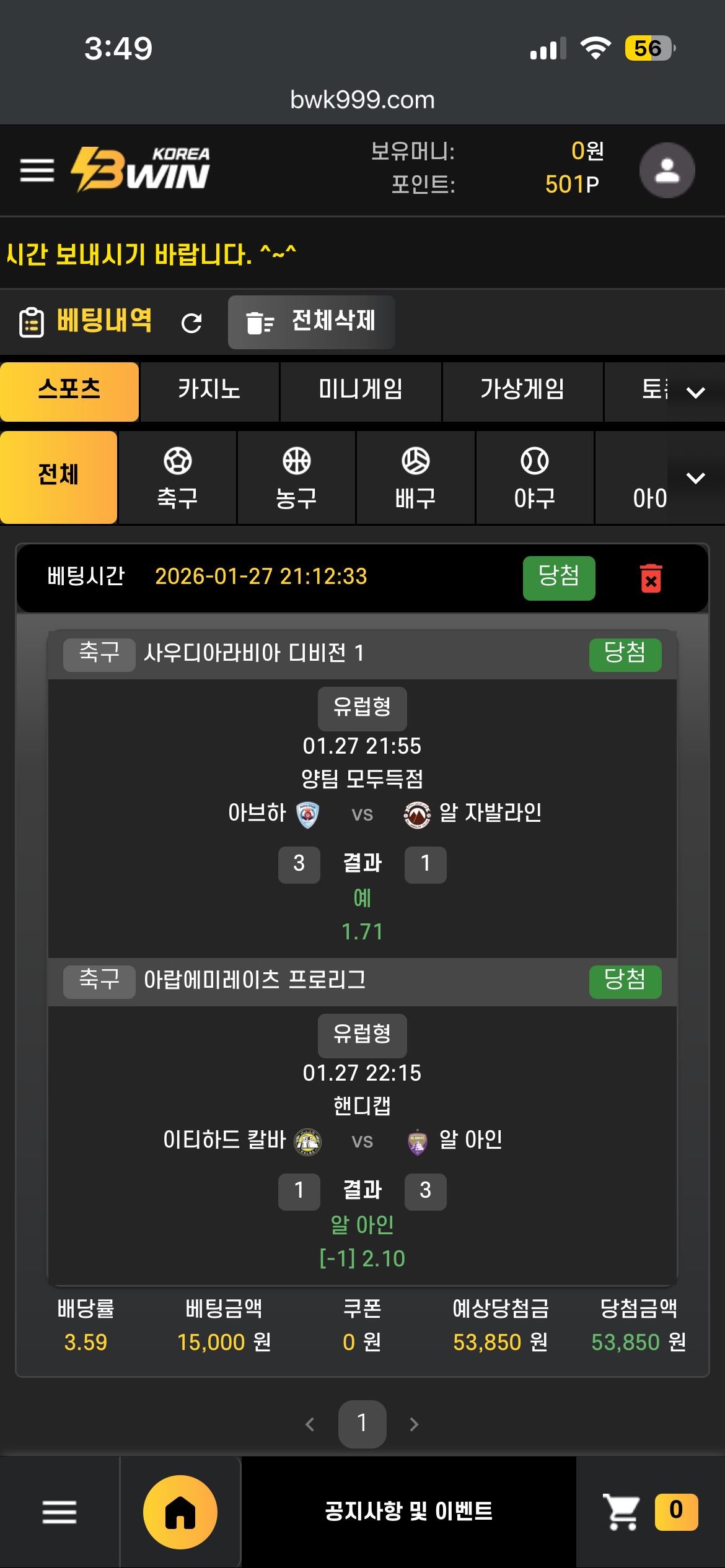Open the betting cart

623,1512
